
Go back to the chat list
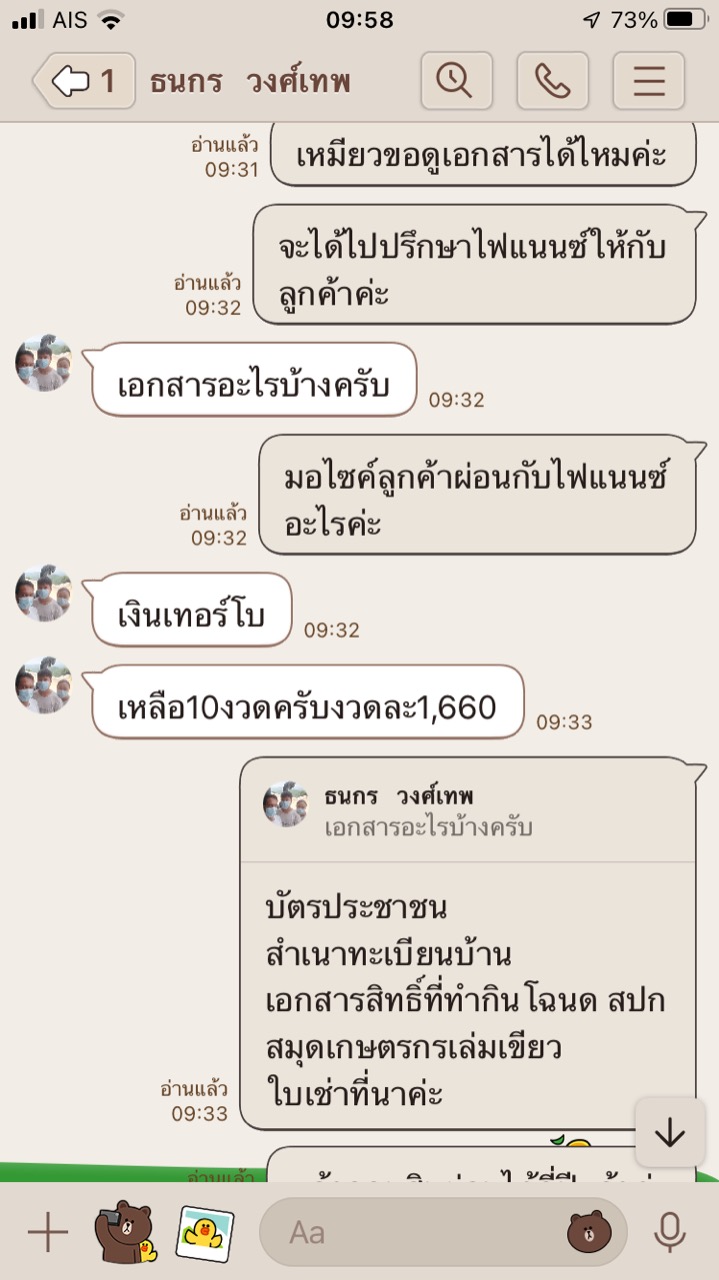click(x=83, y=81)
